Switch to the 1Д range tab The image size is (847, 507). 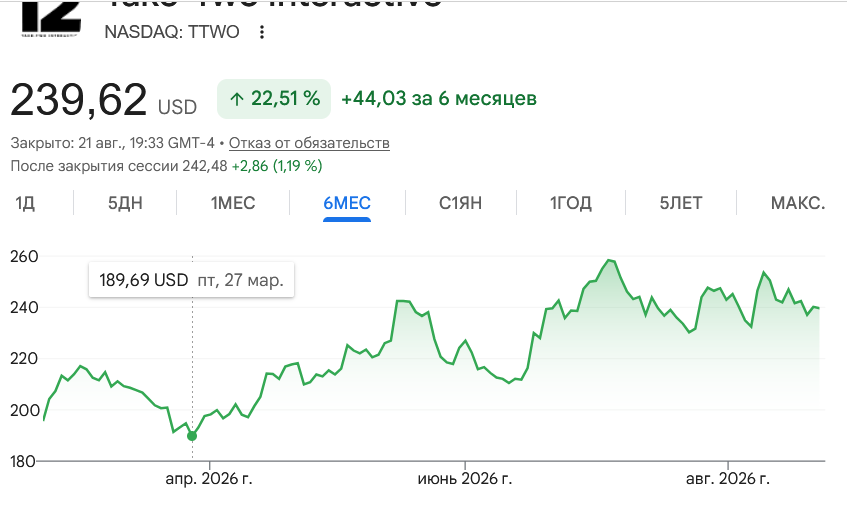click(25, 203)
